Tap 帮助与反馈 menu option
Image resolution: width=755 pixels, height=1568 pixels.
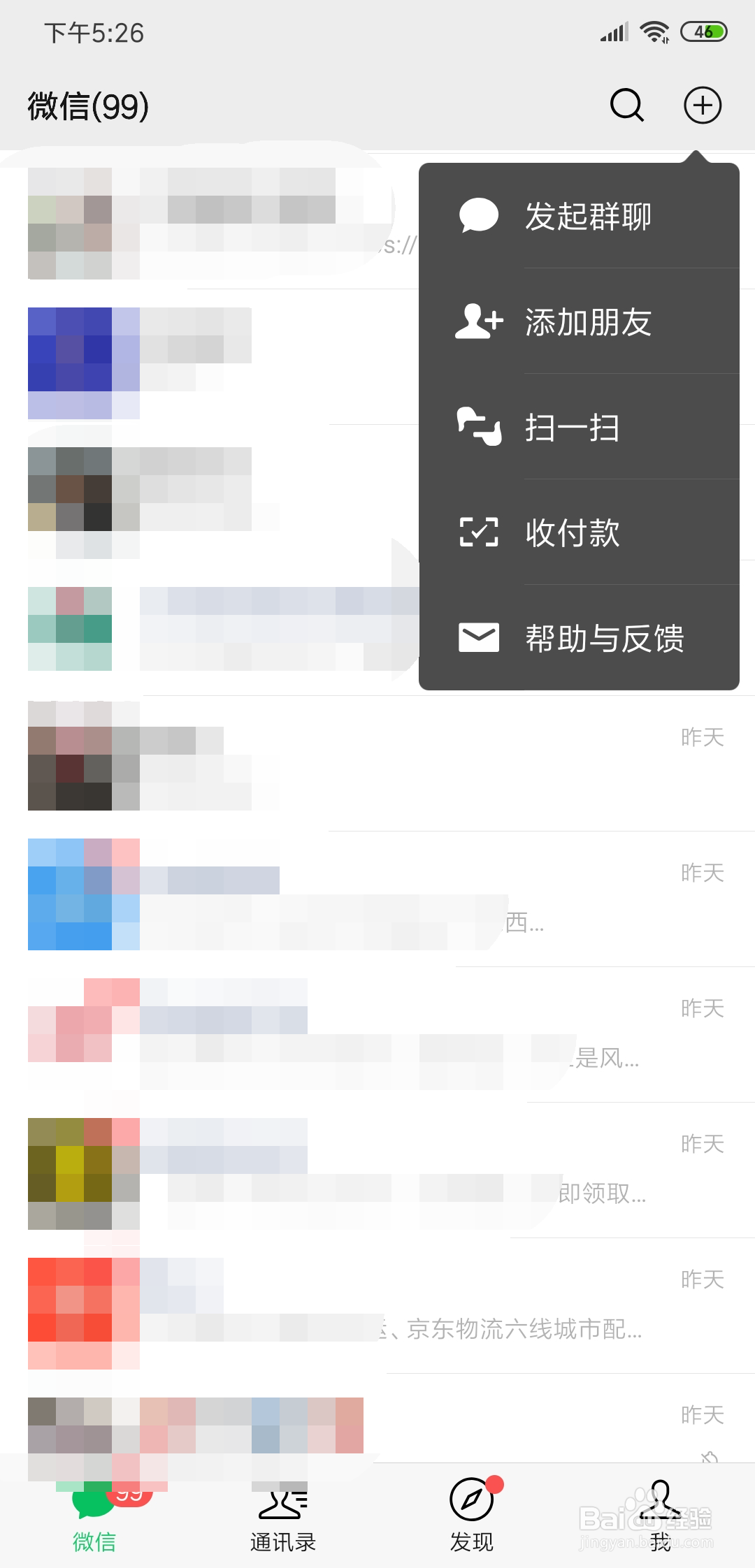606,637
